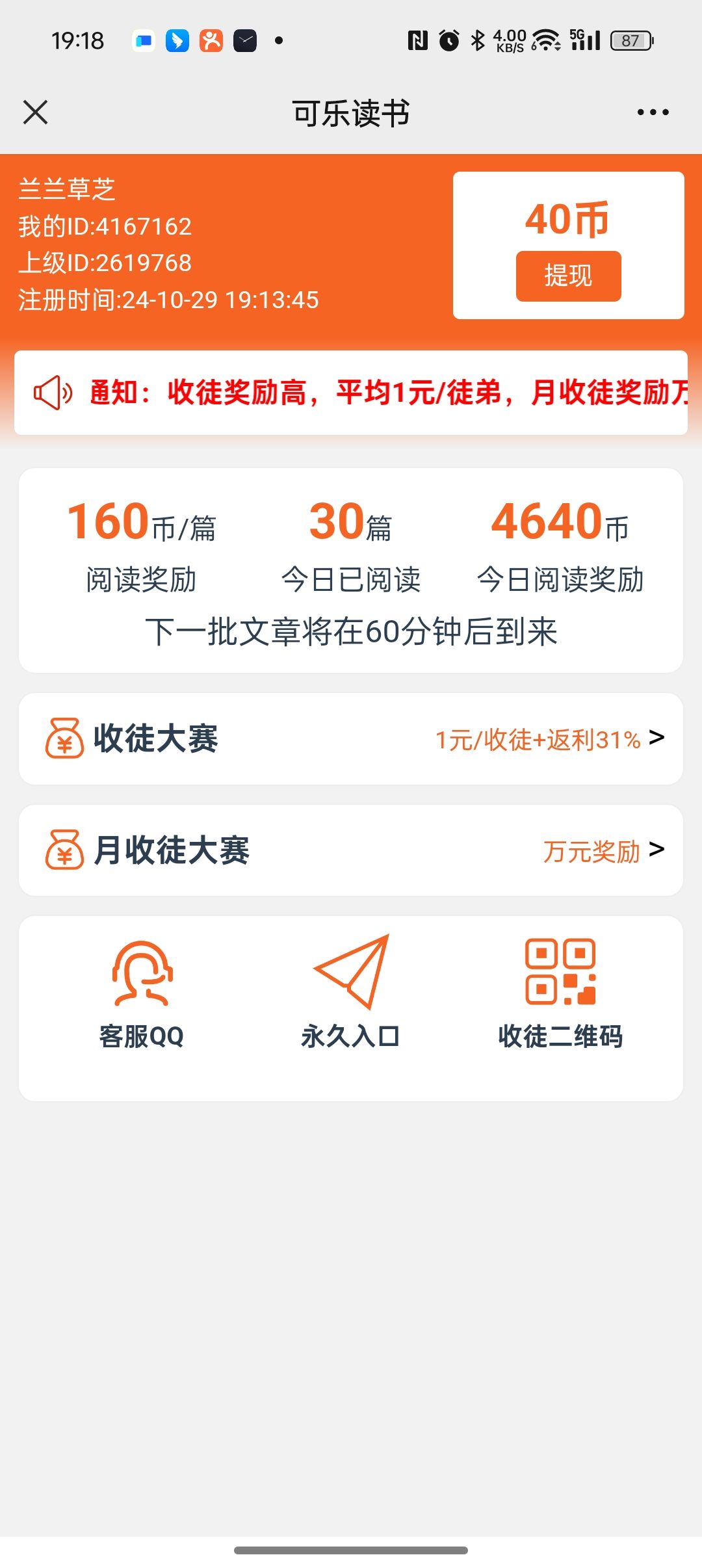Viewport: 702px width, 1568px height.
Task: Open the 月收徒大赛 row
Action: click(x=351, y=850)
